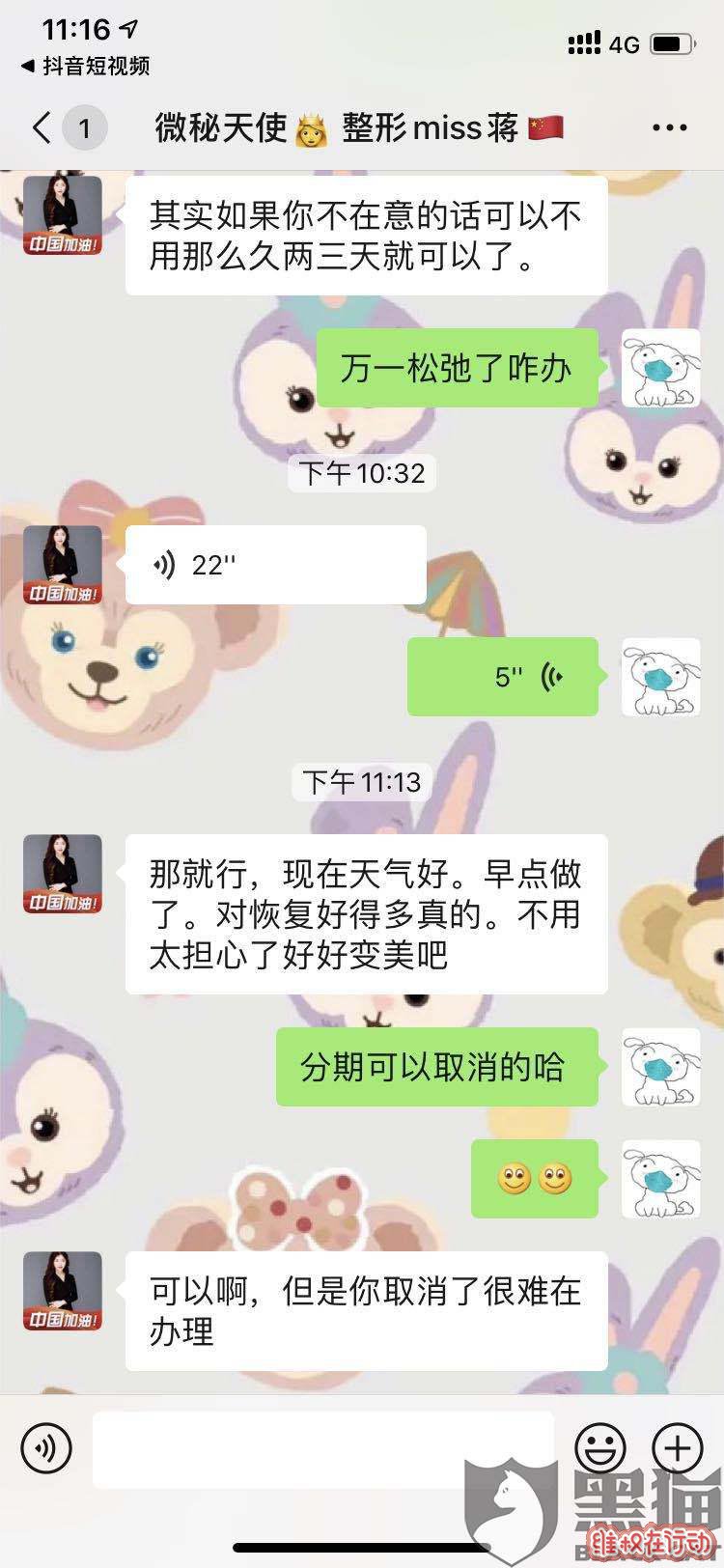Tap the message input field
724x1568 pixels.
pos(323,1449)
